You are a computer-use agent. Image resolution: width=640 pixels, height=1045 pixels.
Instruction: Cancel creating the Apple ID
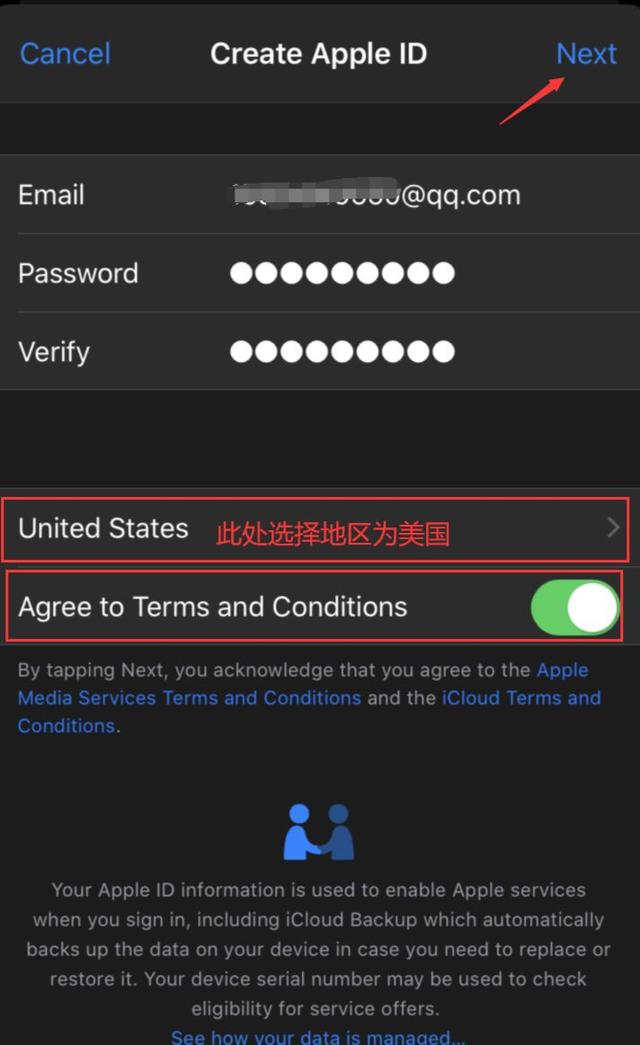[65, 53]
